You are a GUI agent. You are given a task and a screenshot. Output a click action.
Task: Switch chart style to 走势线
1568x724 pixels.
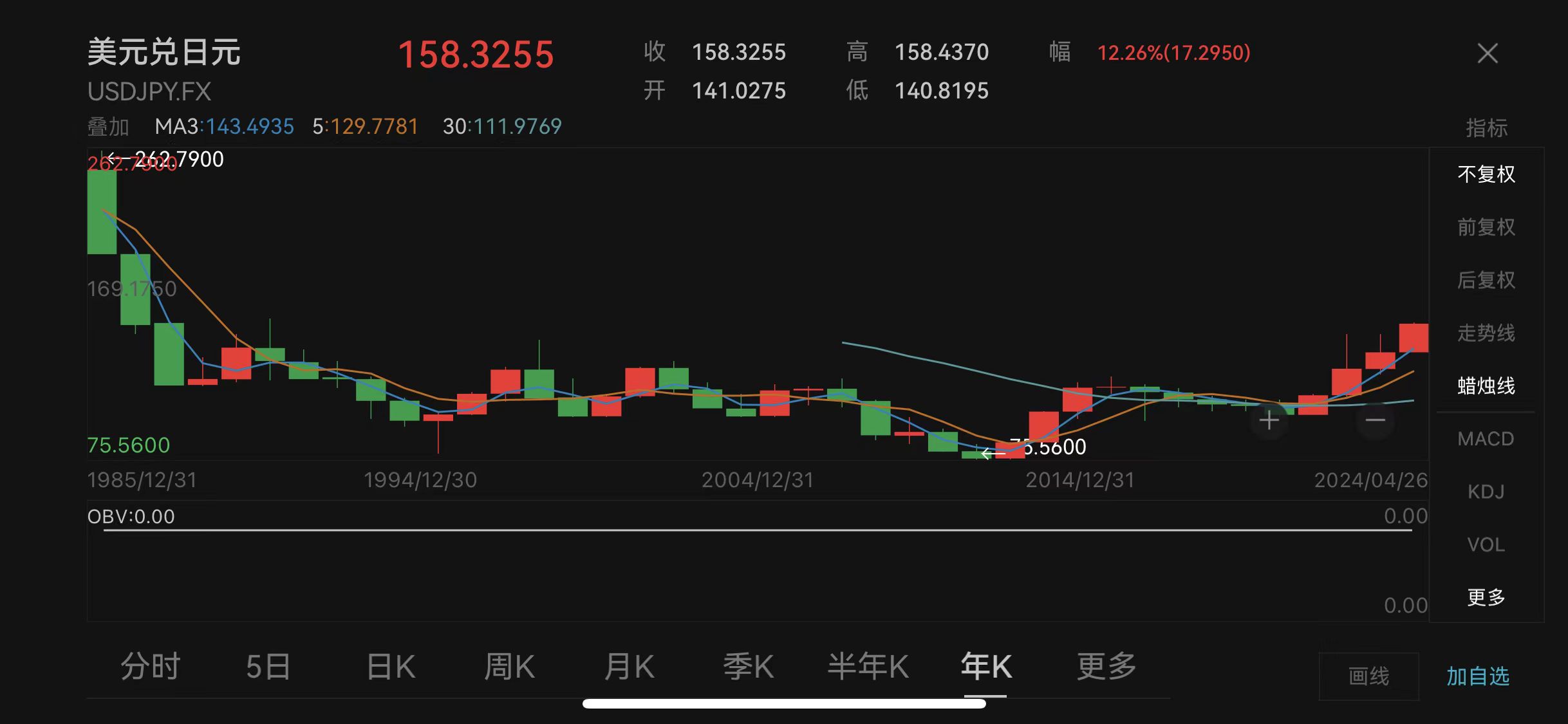point(1486,333)
